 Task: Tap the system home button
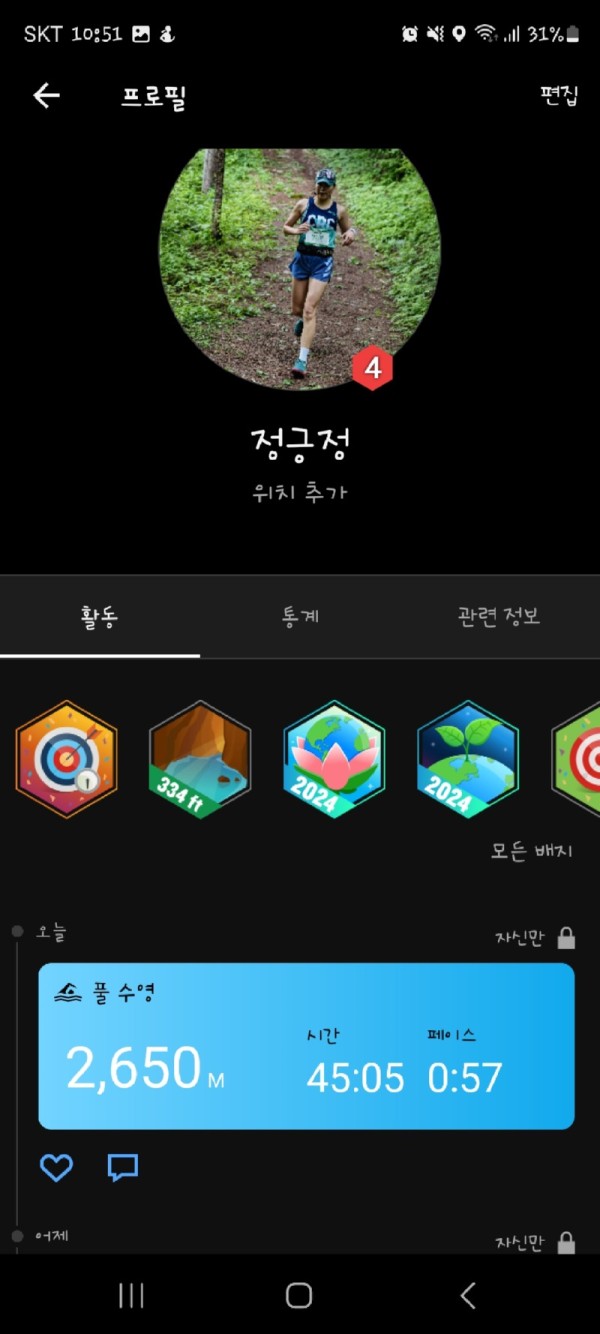[x=299, y=1296]
